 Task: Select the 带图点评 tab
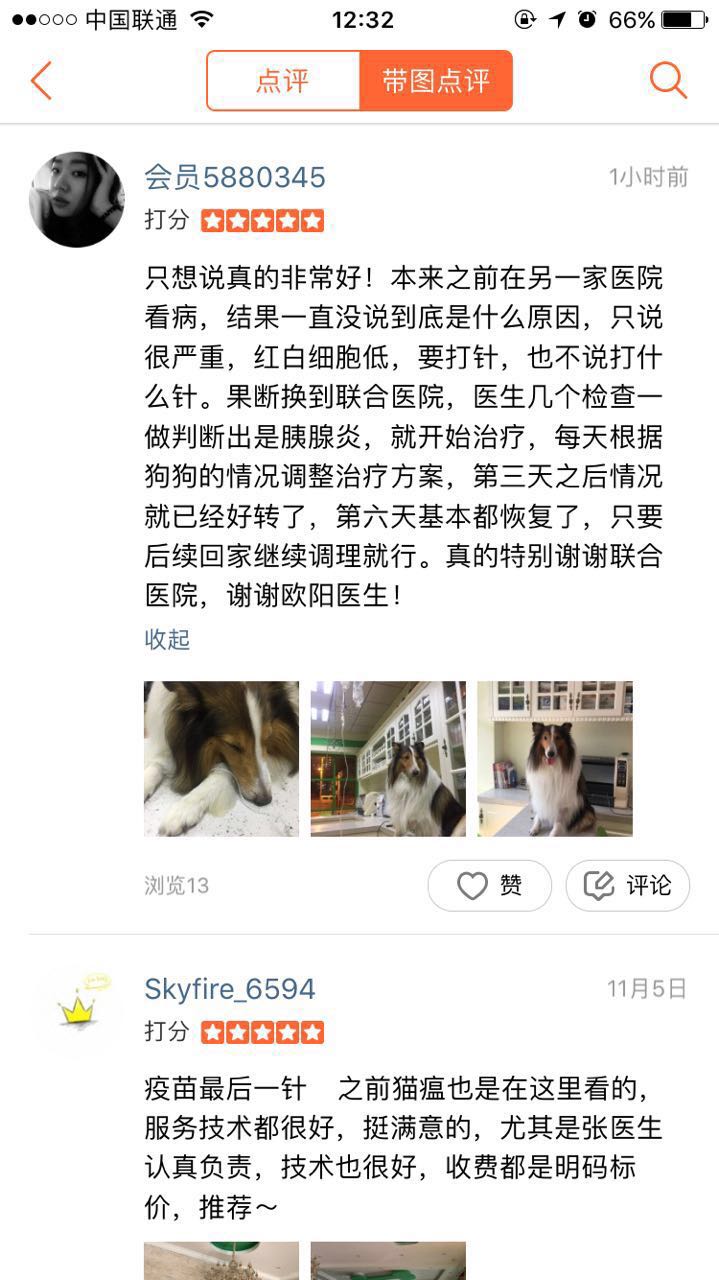tap(436, 81)
